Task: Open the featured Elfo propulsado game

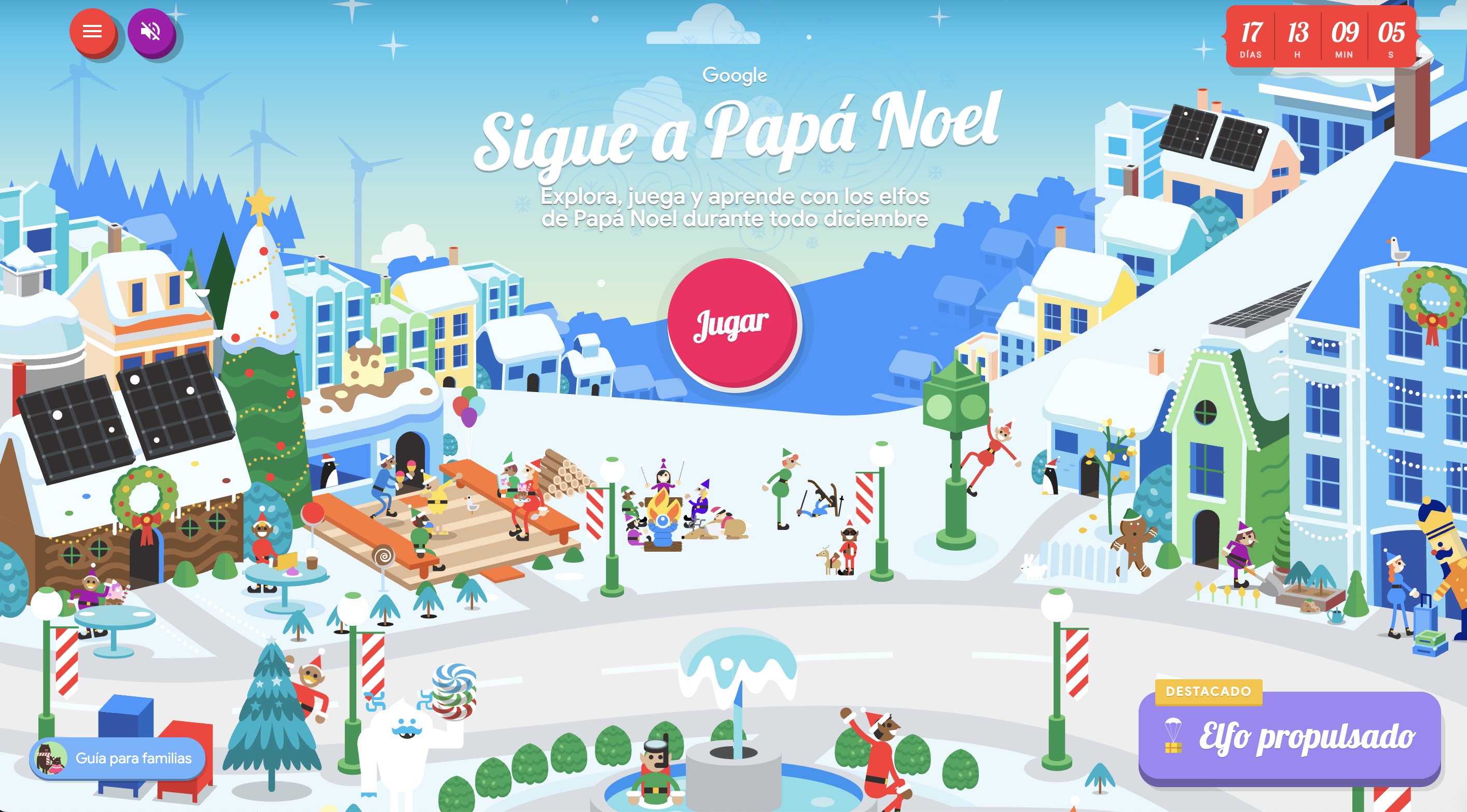Action: [1289, 737]
